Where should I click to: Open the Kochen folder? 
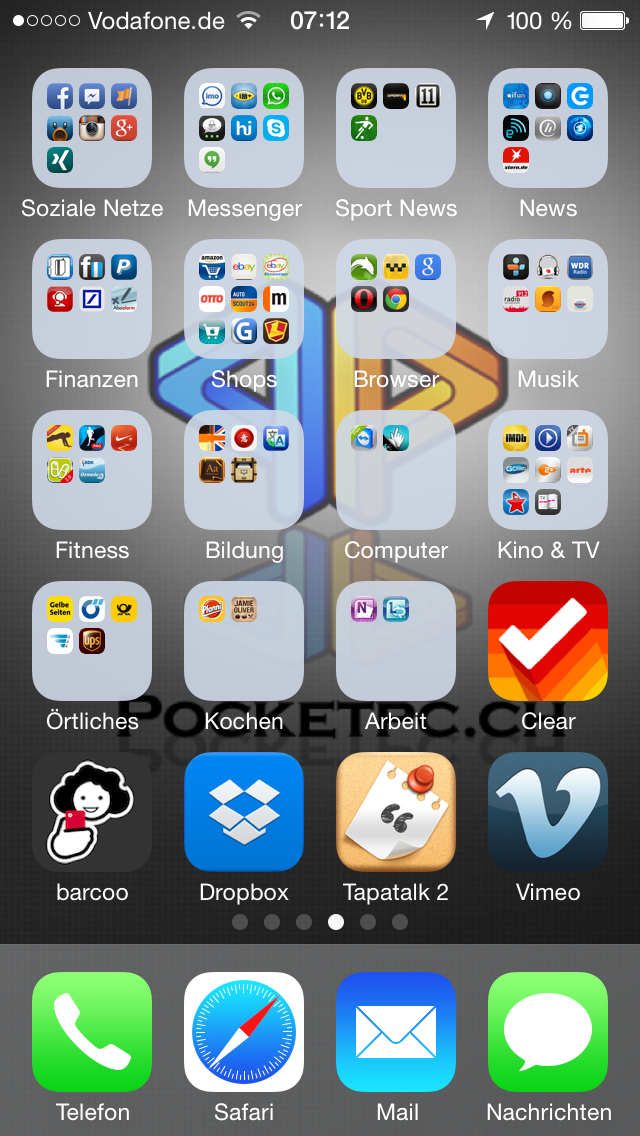244,641
